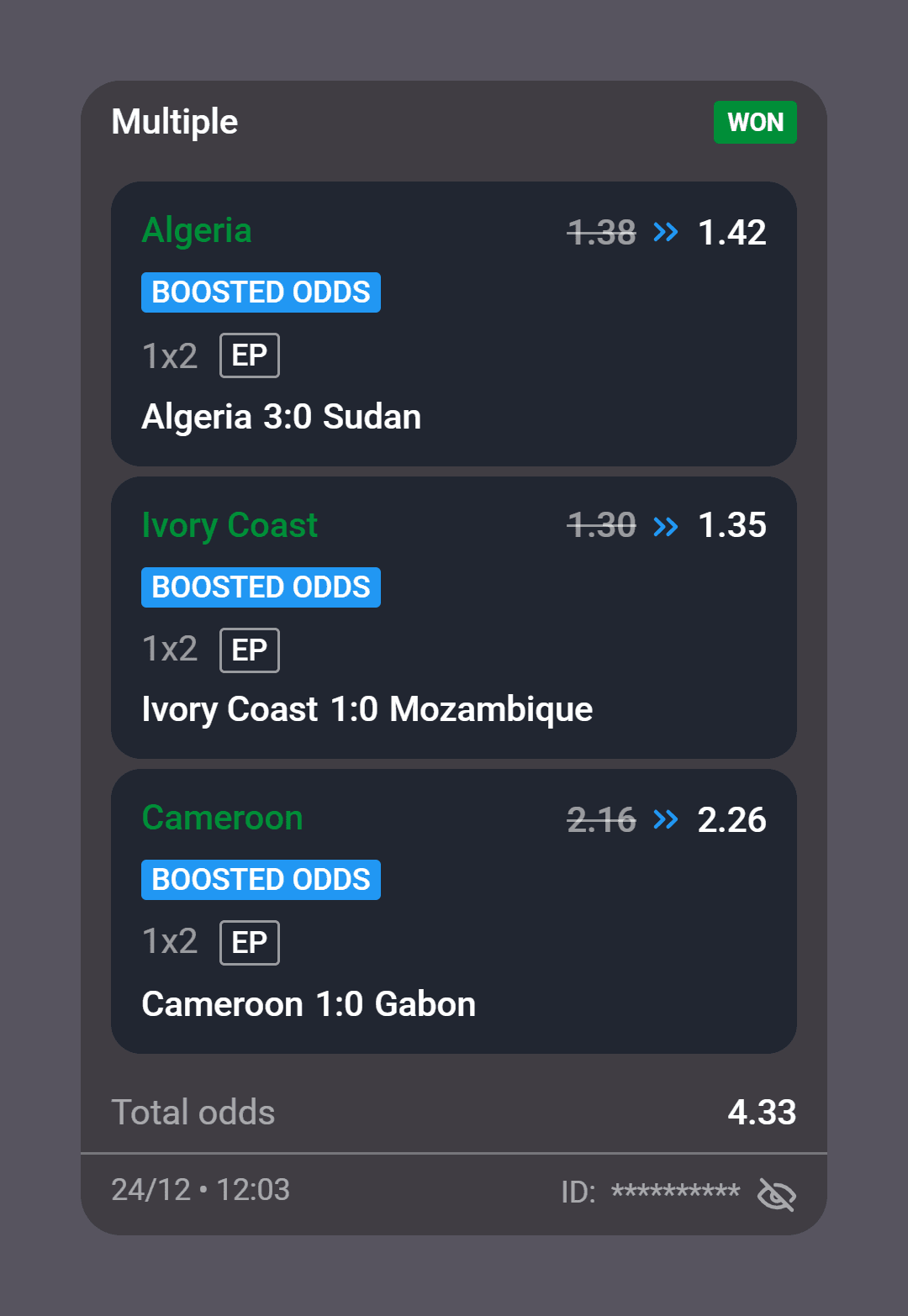Click the WON status badge
Image resolution: width=908 pixels, height=1316 pixels.
pos(754,122)
